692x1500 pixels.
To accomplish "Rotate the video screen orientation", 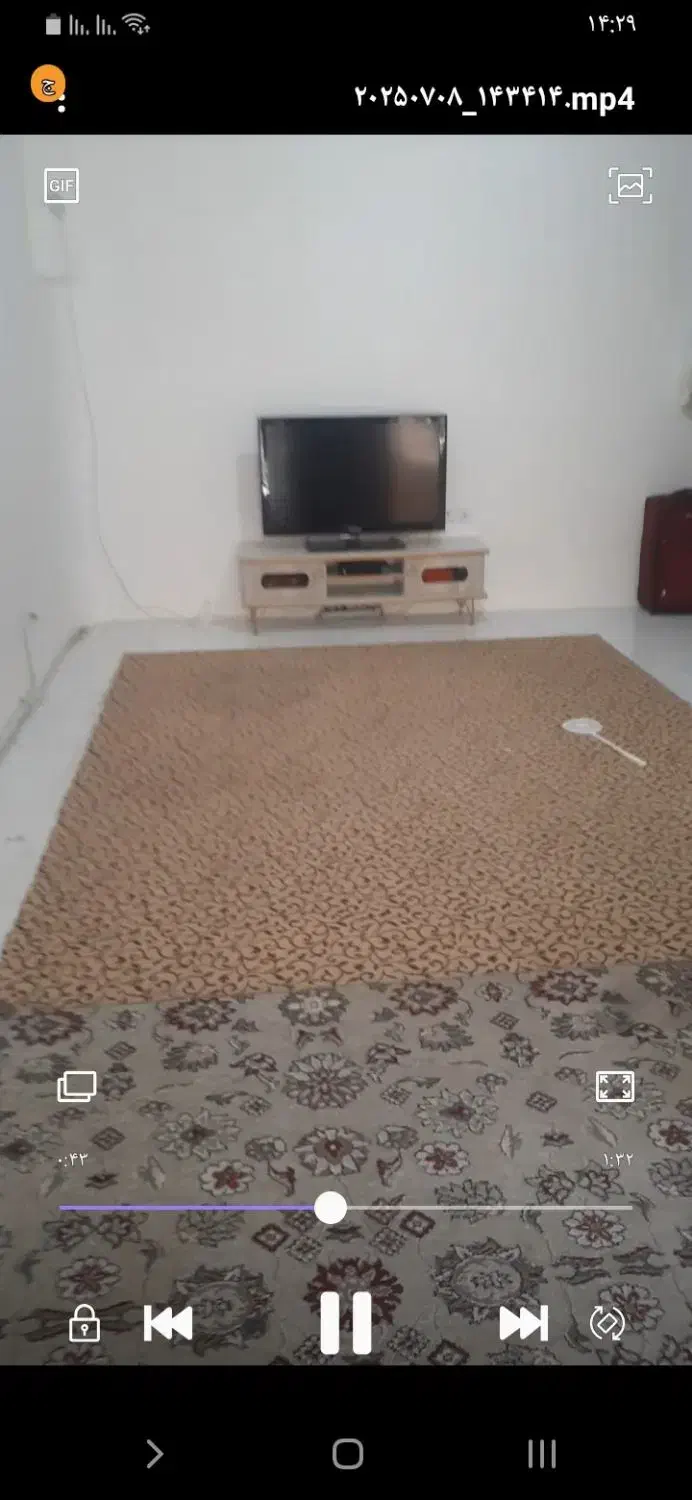I will (x=607, y=1323).
